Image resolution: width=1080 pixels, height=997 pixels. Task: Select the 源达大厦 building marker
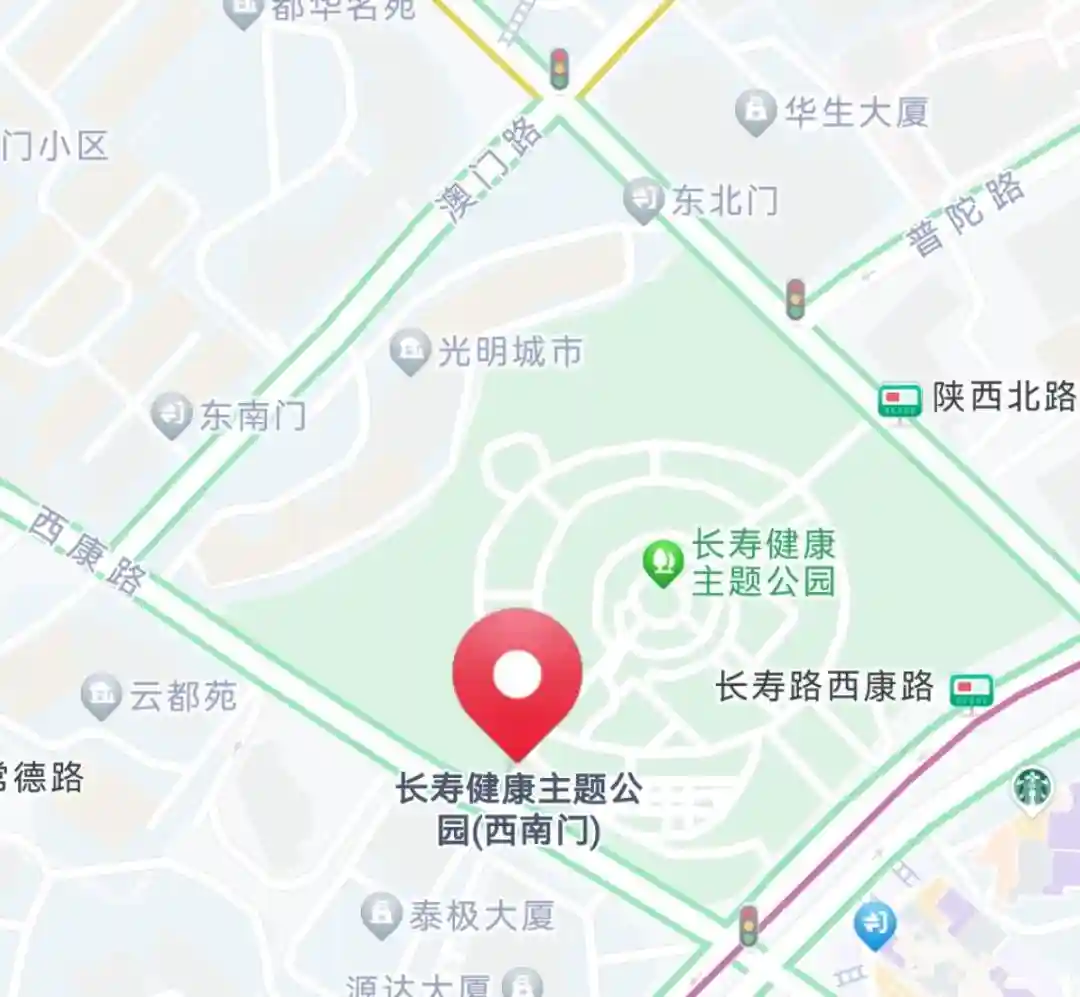coord(522,982)
